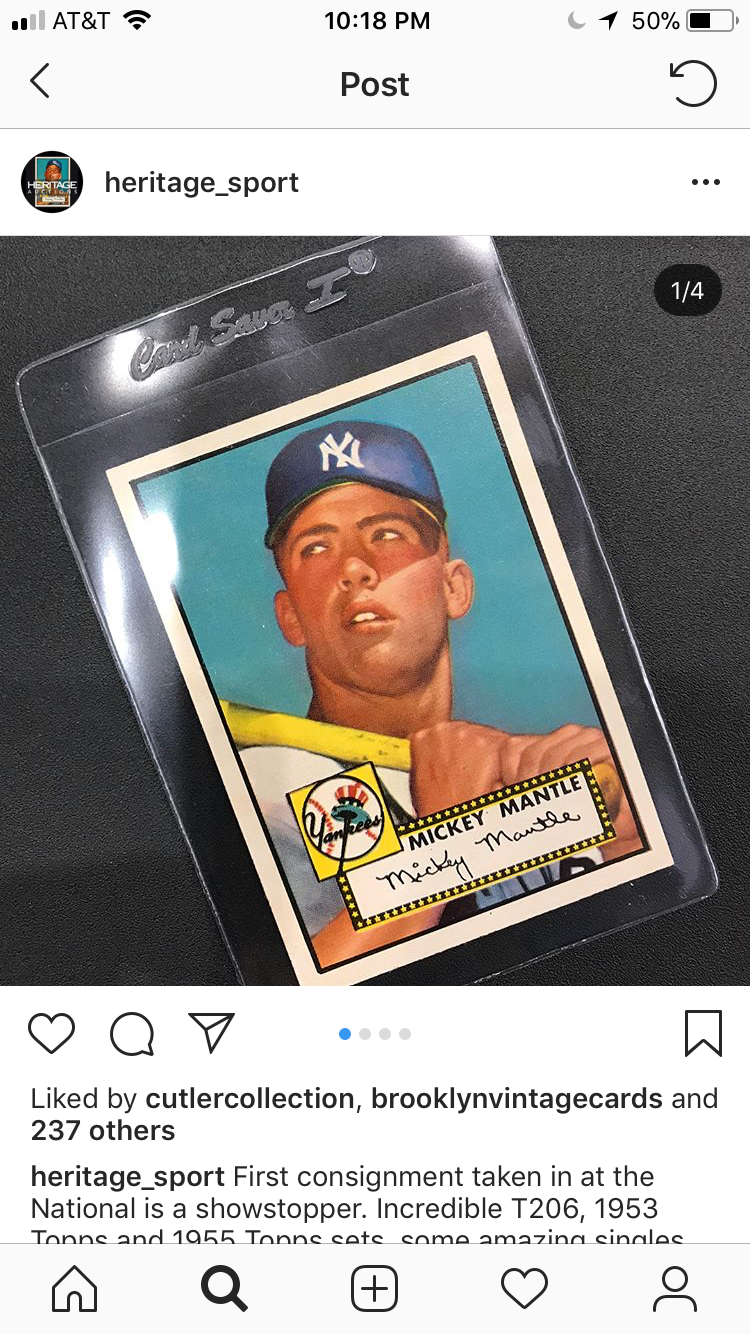
Task: Open heritage_sport profile picture
Action: click(52, 182)
